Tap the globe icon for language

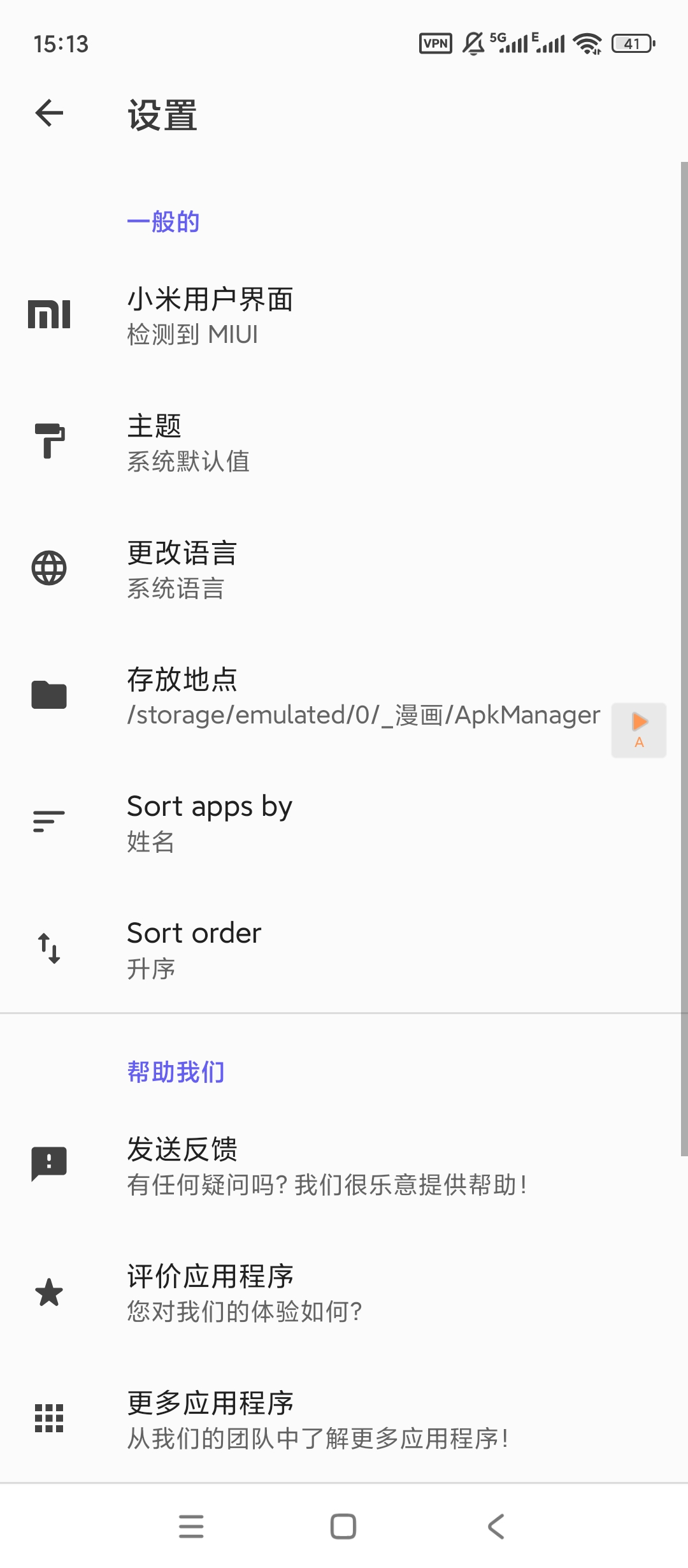pyautogui.click(x=50, y=568)
